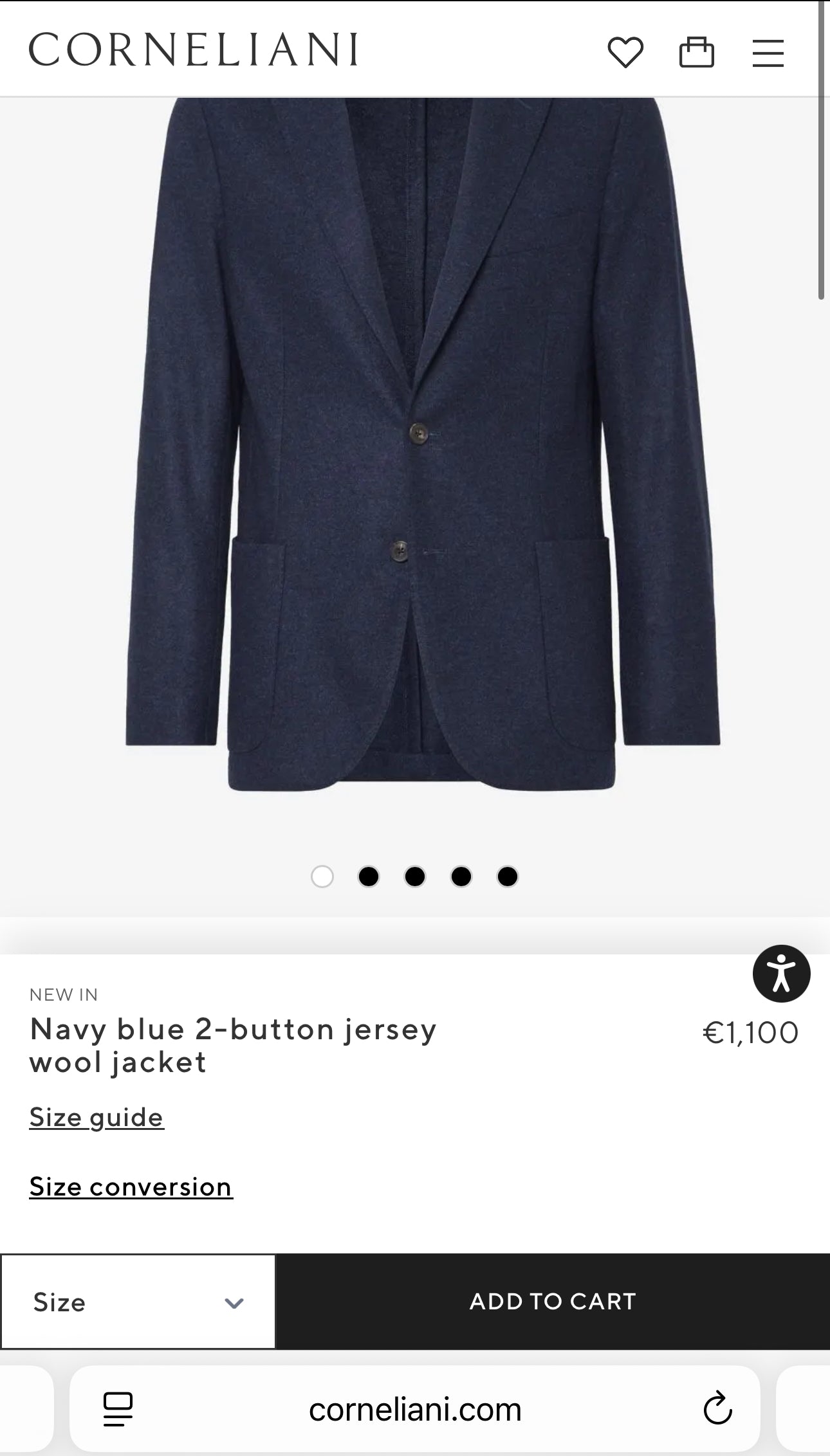The image size is (830, 1456).
Task: Open the shopping bag
Action: tap(697, 52)
